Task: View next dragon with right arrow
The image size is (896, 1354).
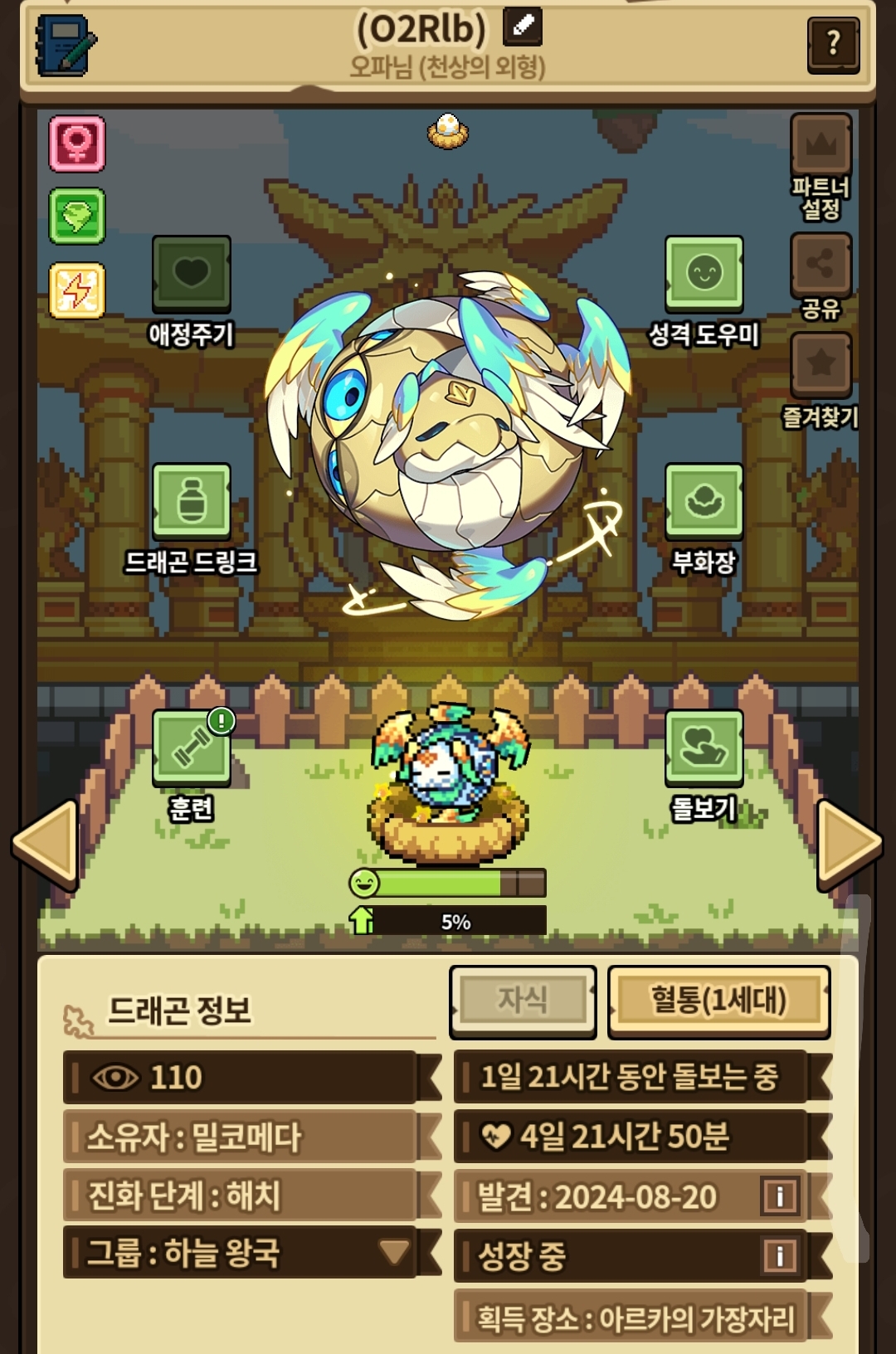Action: click(x=849, y=843)
